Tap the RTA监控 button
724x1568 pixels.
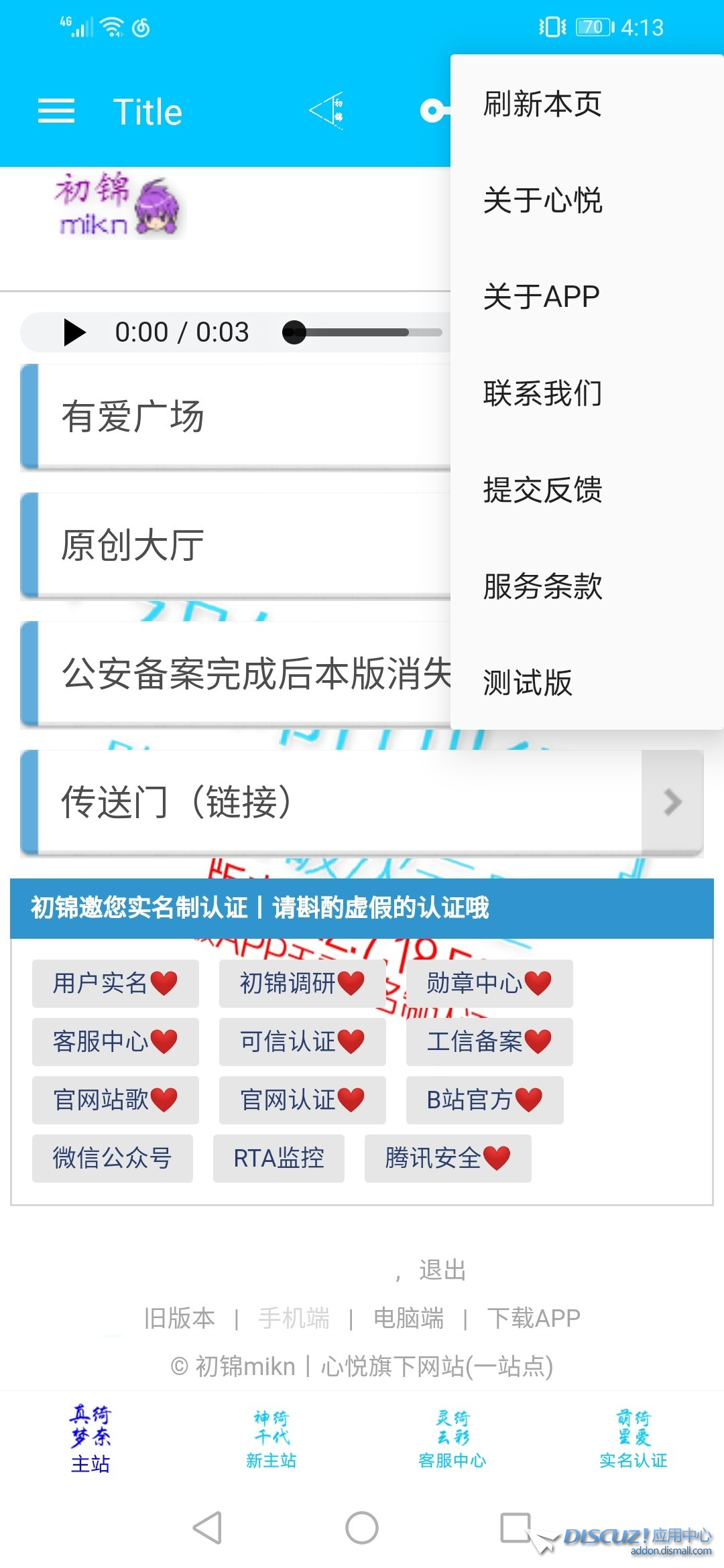point(278,1159)
